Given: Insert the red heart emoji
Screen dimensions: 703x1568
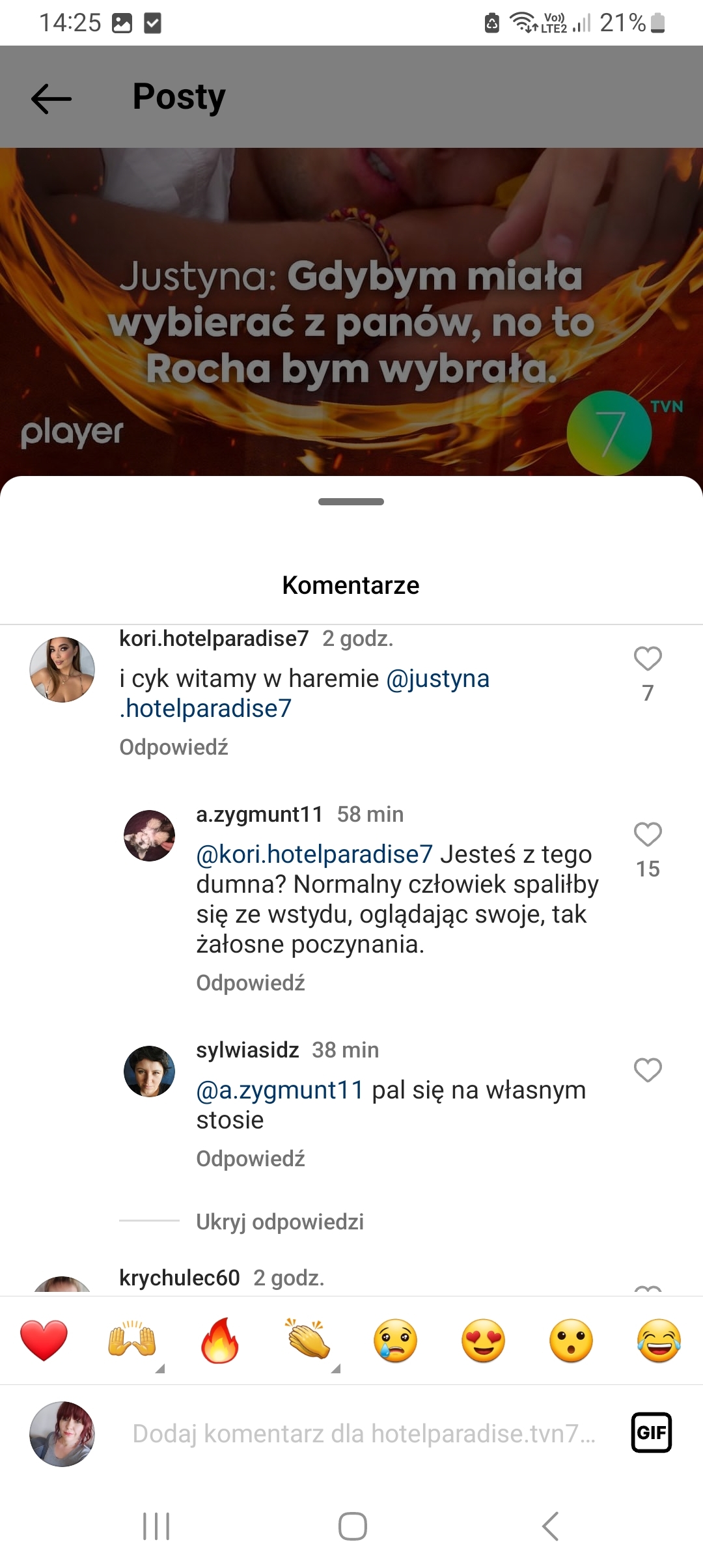Looking at the screenshot, I should (44, 1341).
